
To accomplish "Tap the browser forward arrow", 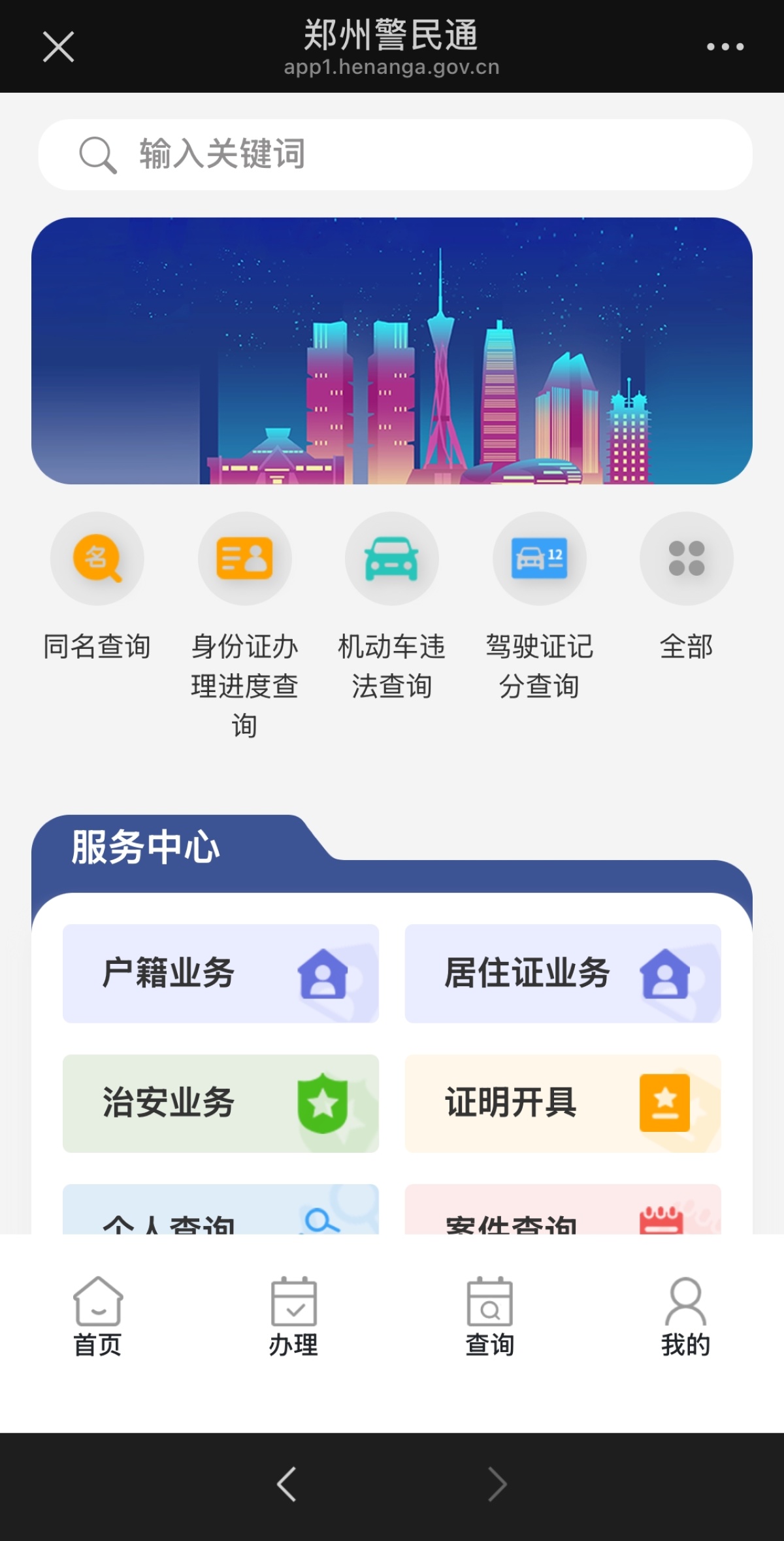I will pyautogui.click(x=497, y=1484).
